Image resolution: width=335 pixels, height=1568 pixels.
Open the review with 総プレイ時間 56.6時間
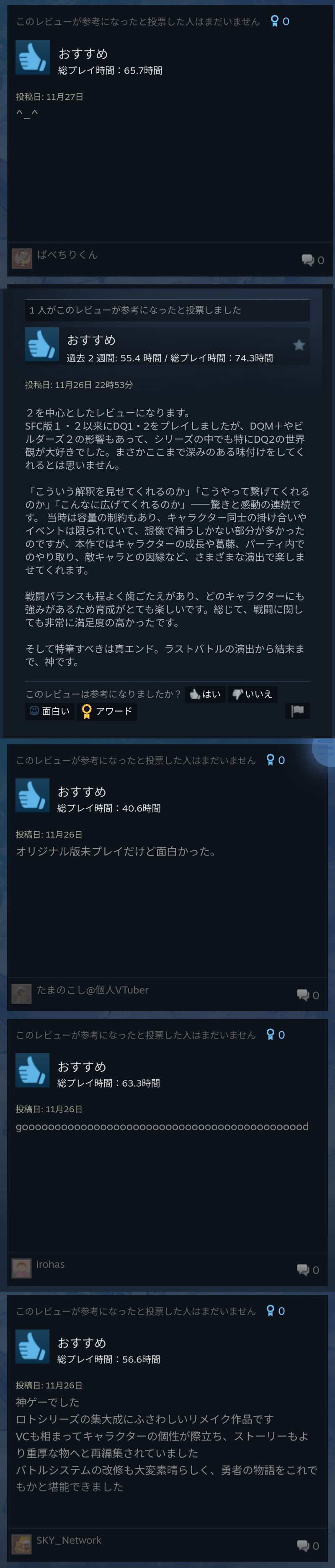pyautogui.click(x=108, y=1359)
